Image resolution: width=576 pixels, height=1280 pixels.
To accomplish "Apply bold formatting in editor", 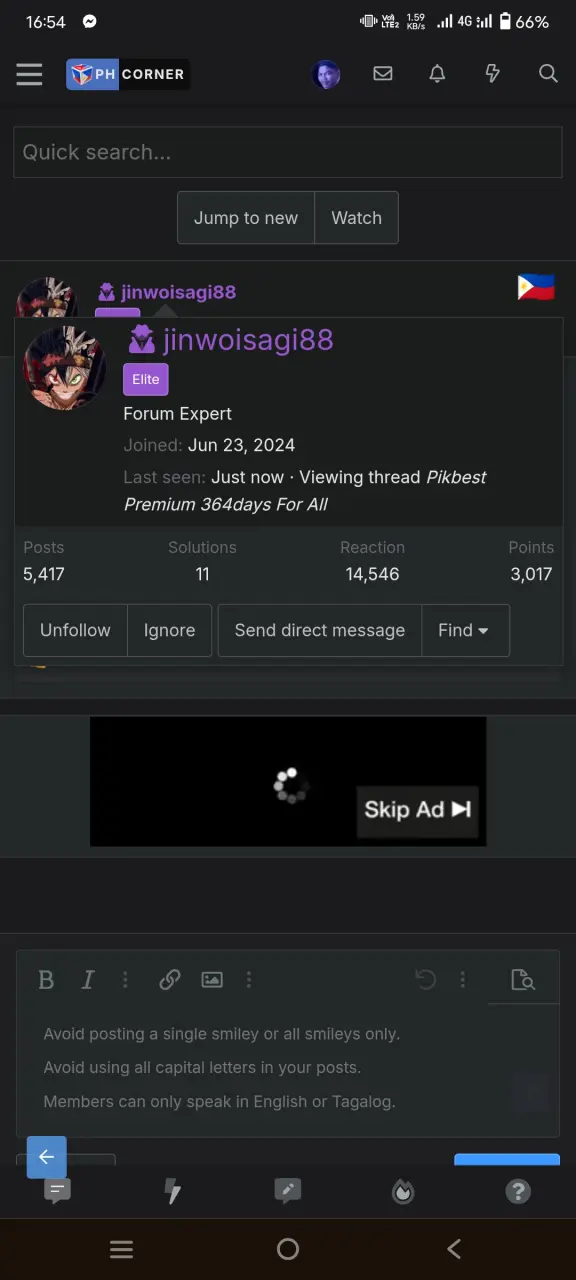I will click(x=46, y=980).
